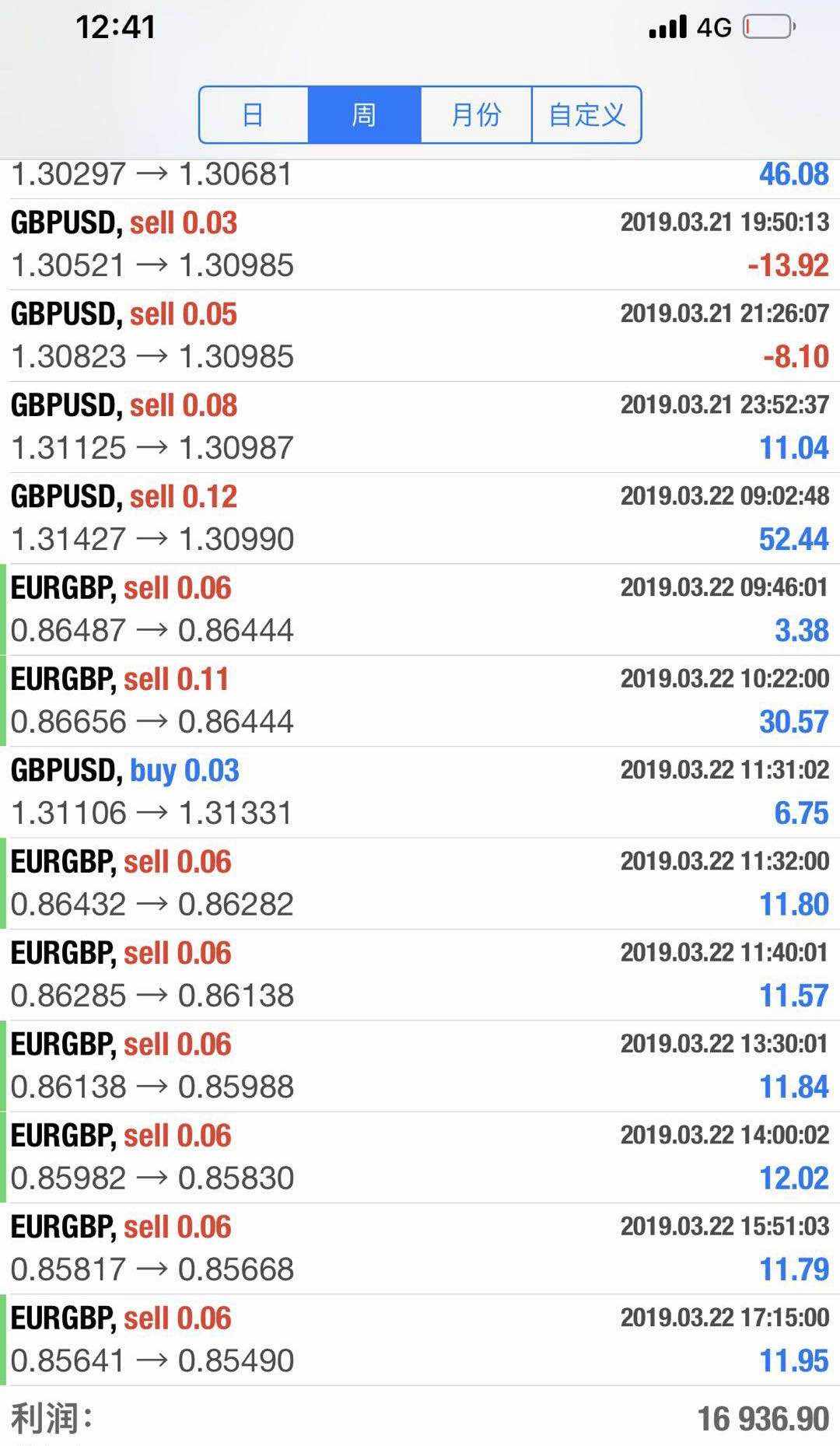Viewport: 840px width, 1446px height.
Task: View EURGBP sell trade from 13:30:01
Action: click(420, 1066)
